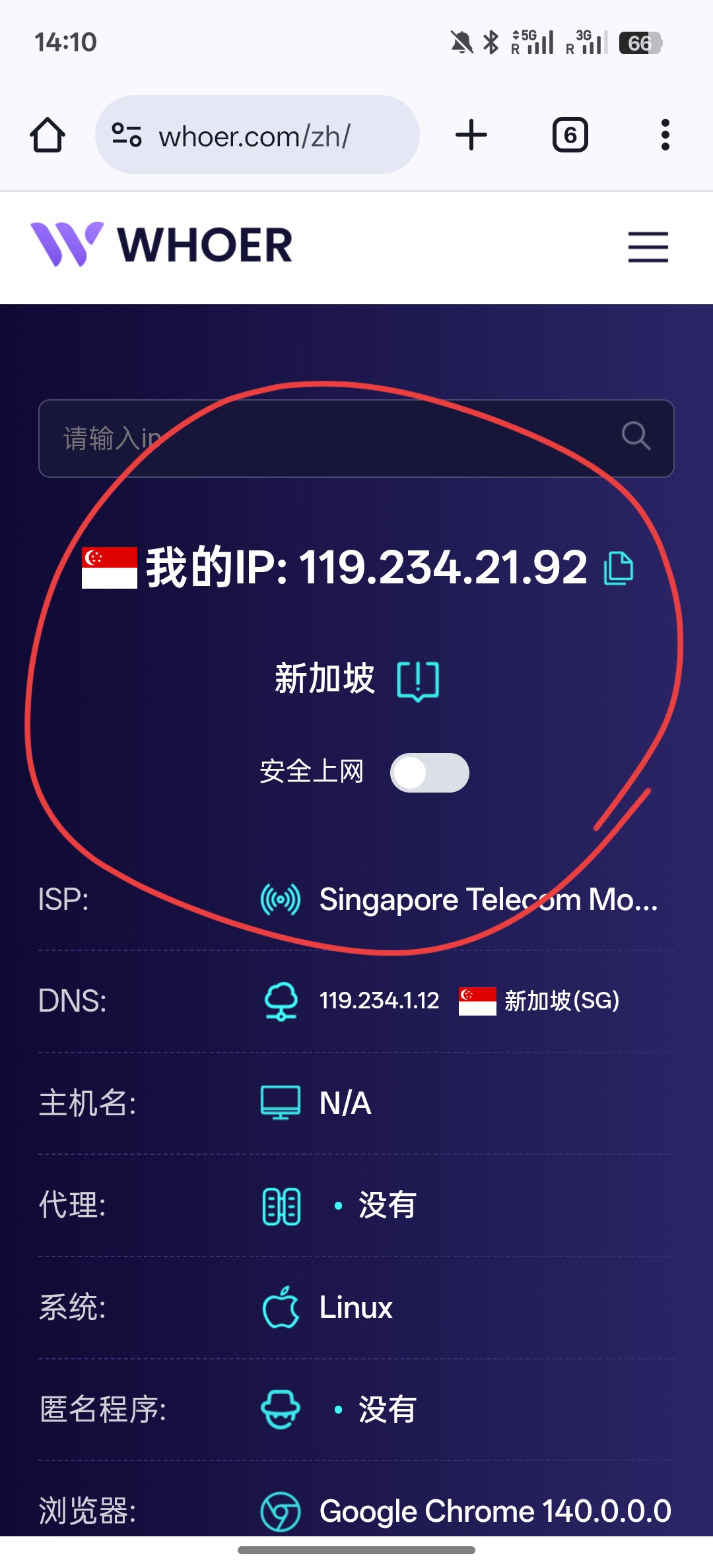This screenshot has width=713, height=1568.
Task: Enable the 安全上网 switch
Action: 429,773
